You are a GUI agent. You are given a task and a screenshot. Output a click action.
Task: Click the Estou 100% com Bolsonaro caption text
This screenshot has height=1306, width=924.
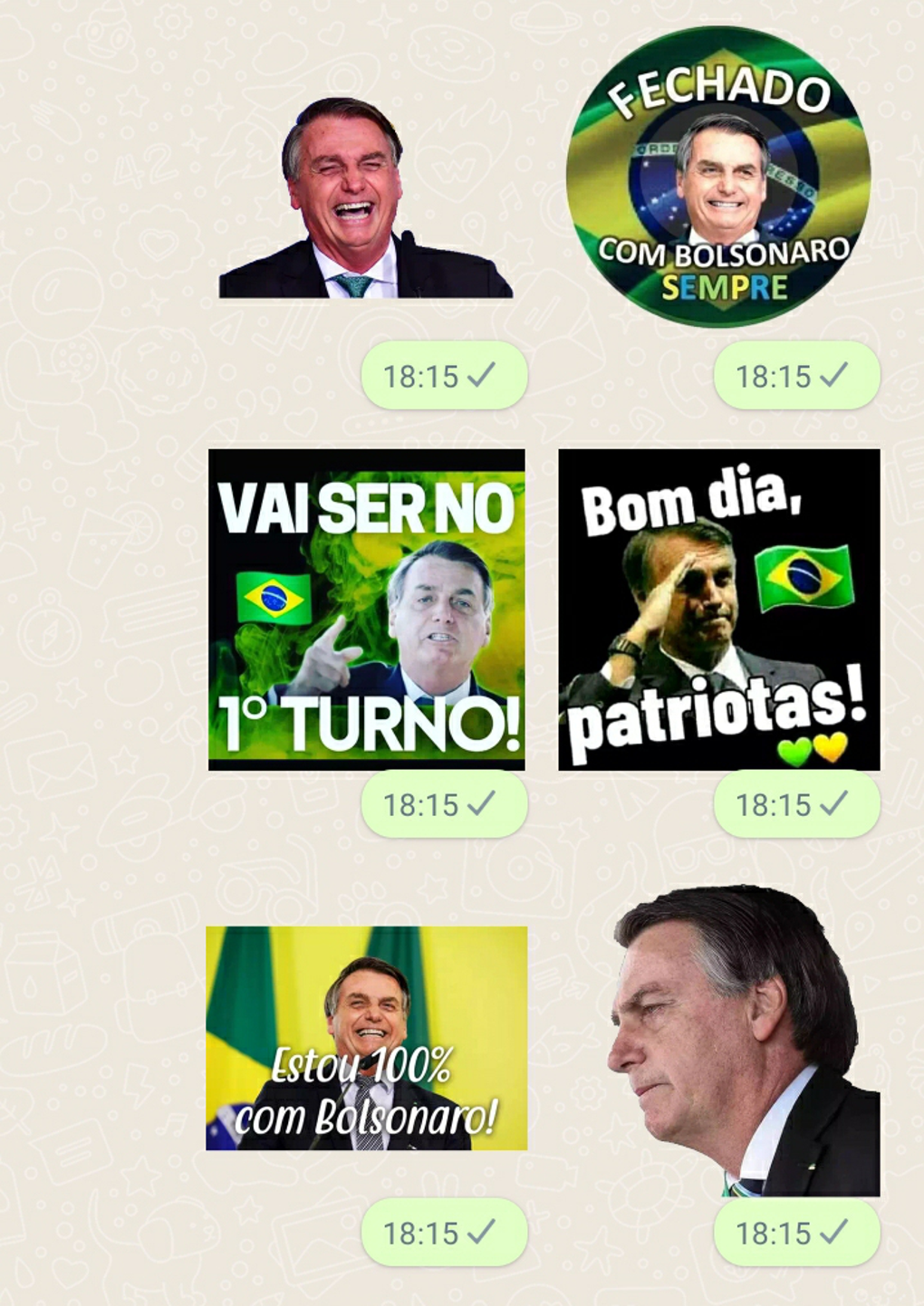click(x=361, y=1096)
